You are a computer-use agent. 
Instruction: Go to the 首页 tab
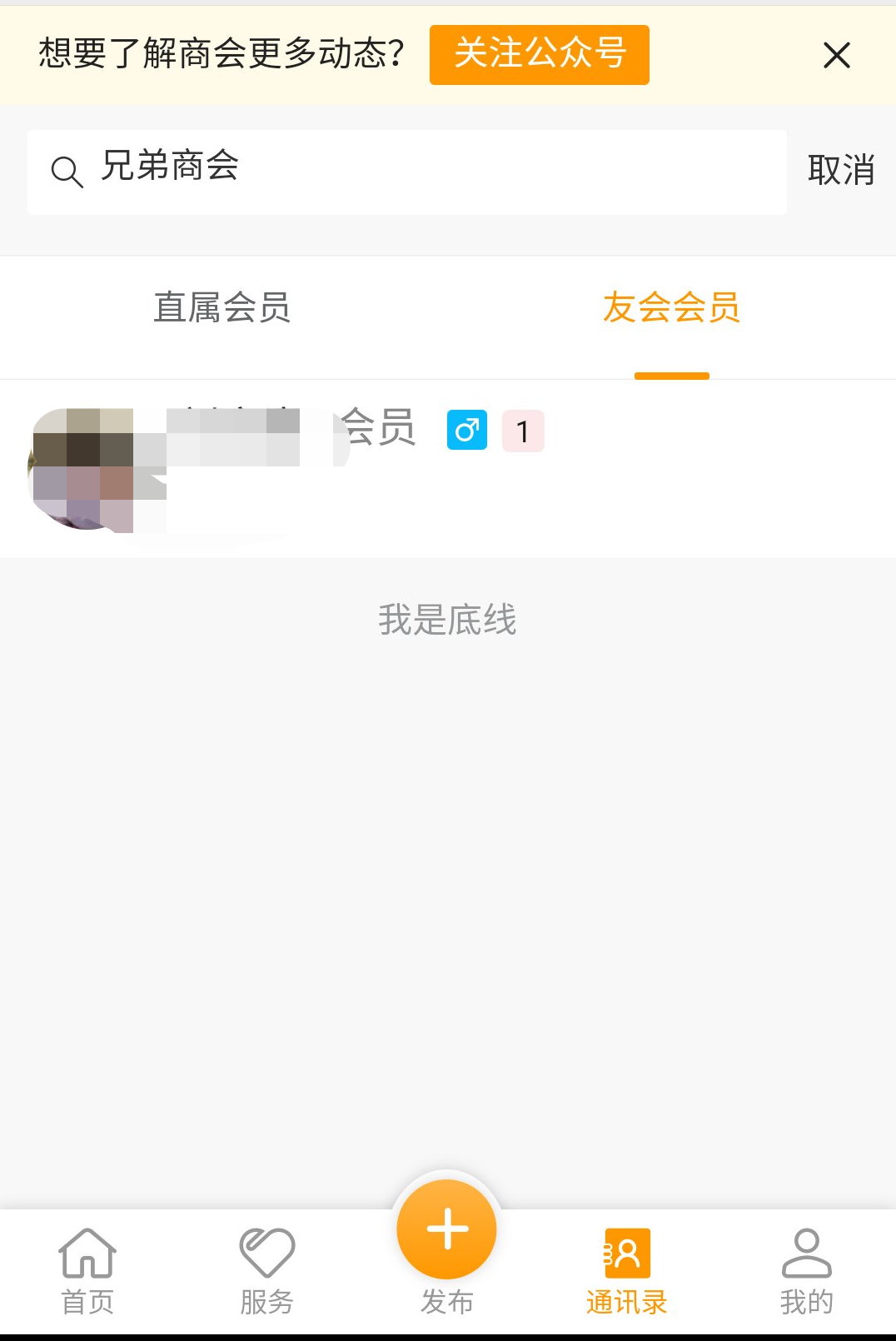tap(87, 1271)
